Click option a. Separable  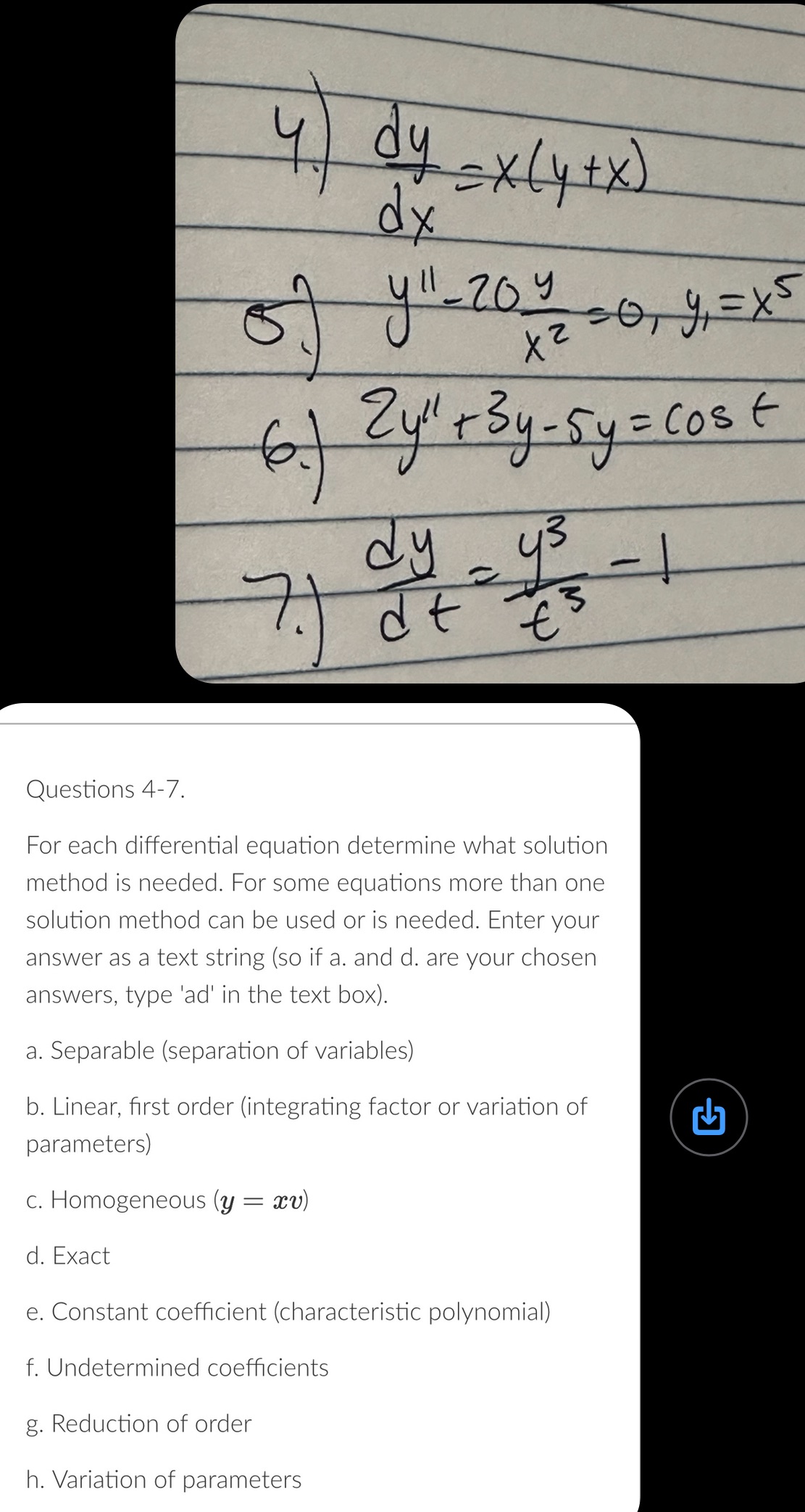tap(219, 1050)
